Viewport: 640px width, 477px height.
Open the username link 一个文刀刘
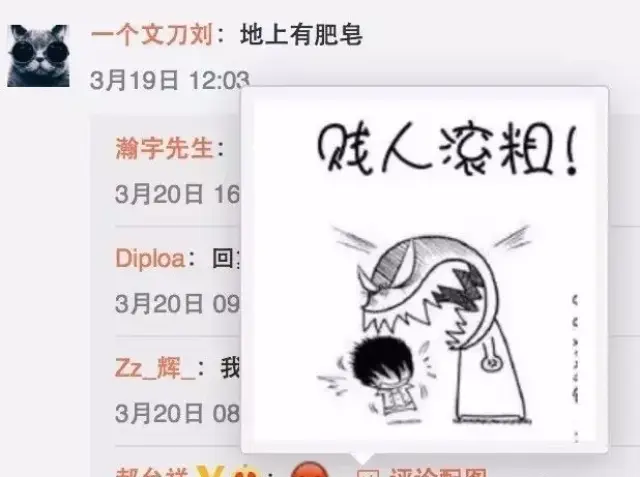pos(152,37)
